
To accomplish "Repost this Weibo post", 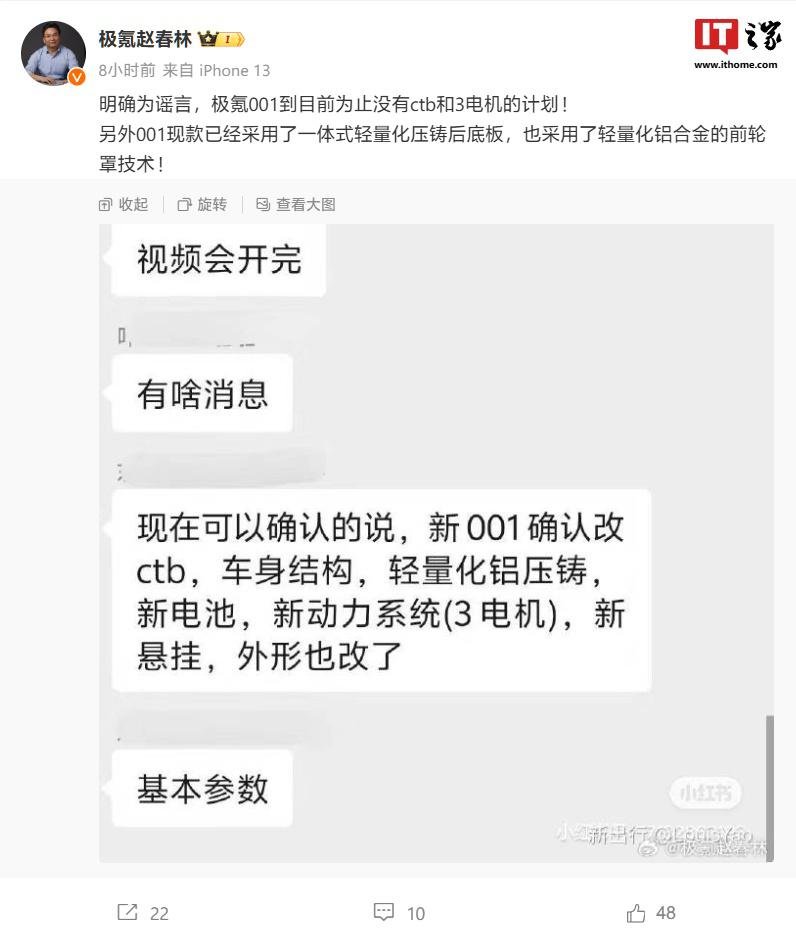I will pyautogui.click(x=143, y=912).
